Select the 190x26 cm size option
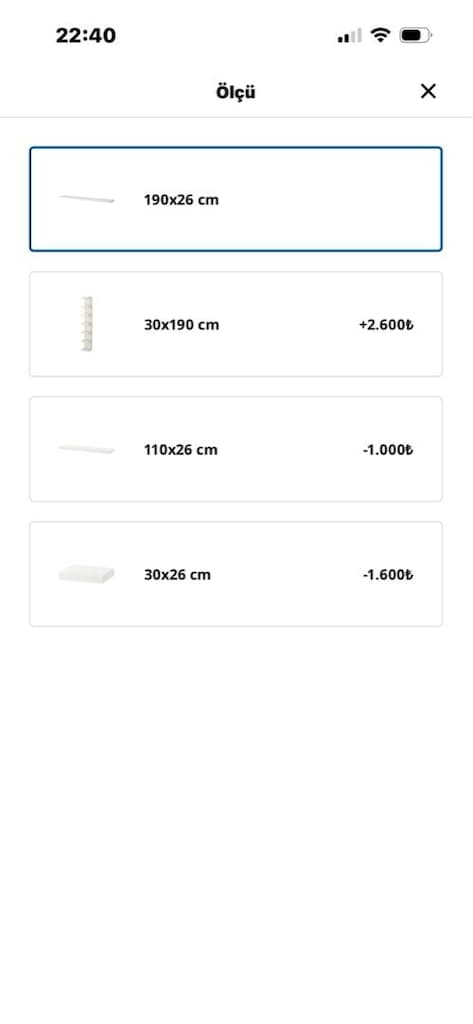Viewport: 473px width, 1024px height. [236, 199]
